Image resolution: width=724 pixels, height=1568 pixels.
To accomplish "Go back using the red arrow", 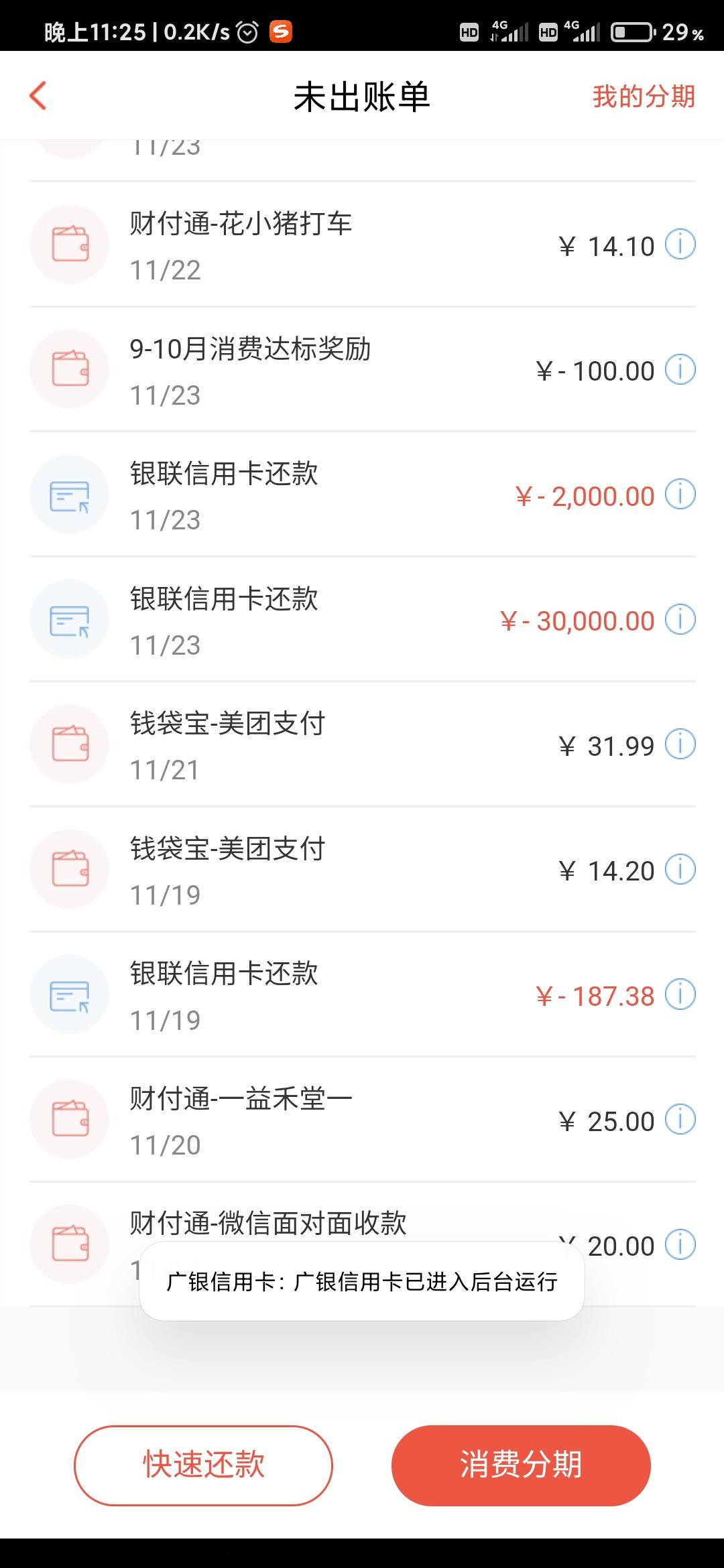I will pyautogui.click(x=38, y=96).
